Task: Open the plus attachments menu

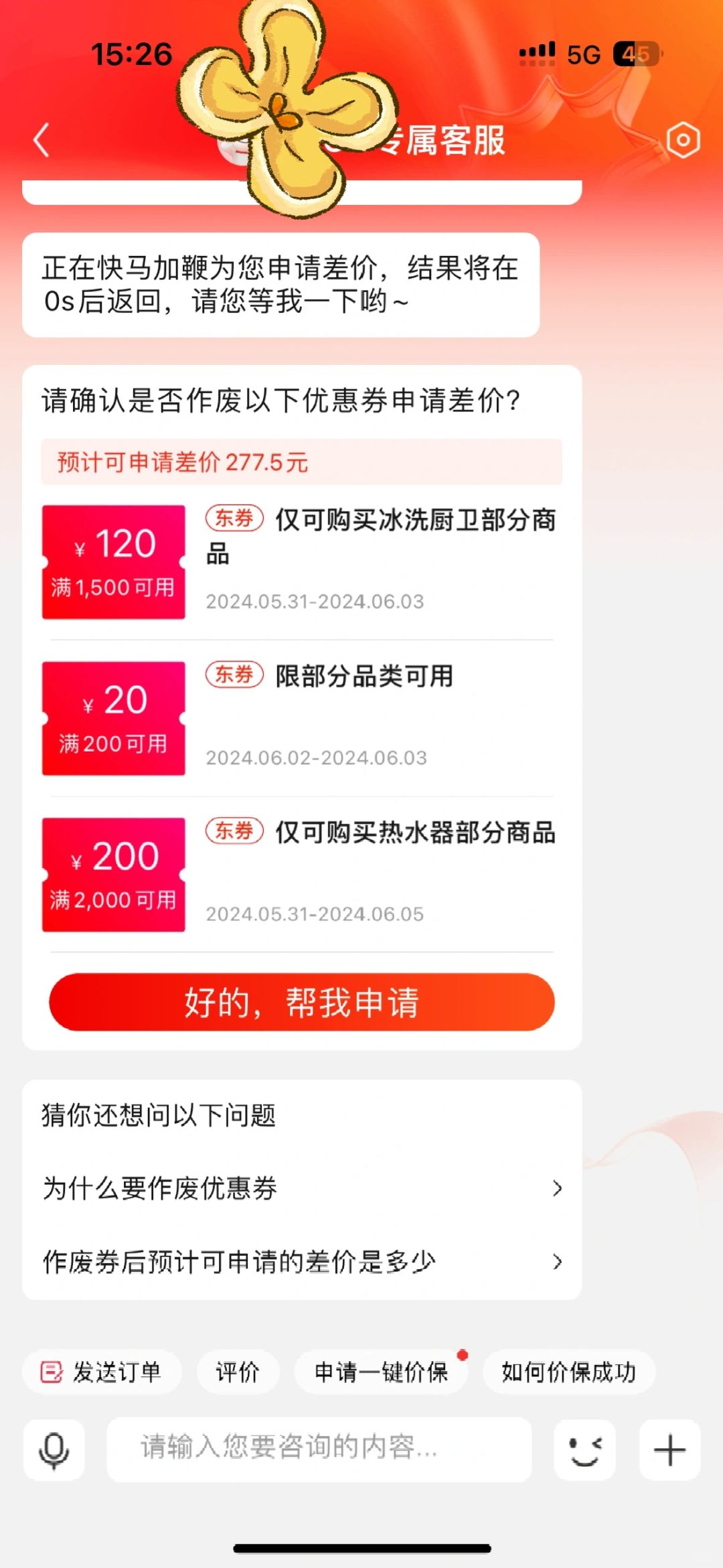Action: click(x=669, y=1450)
